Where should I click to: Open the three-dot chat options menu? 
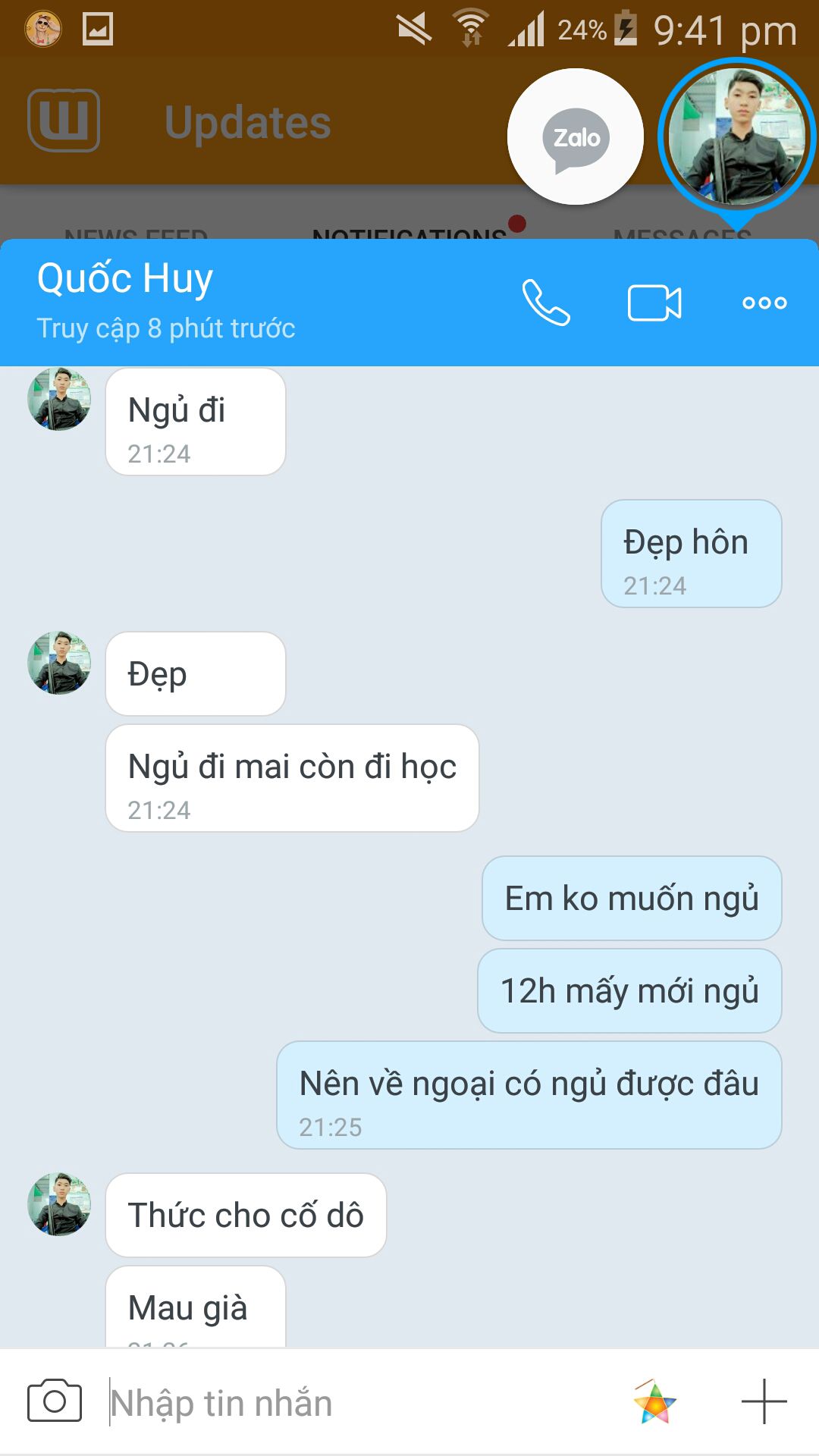pyautogui.click(x=764, y=303)
